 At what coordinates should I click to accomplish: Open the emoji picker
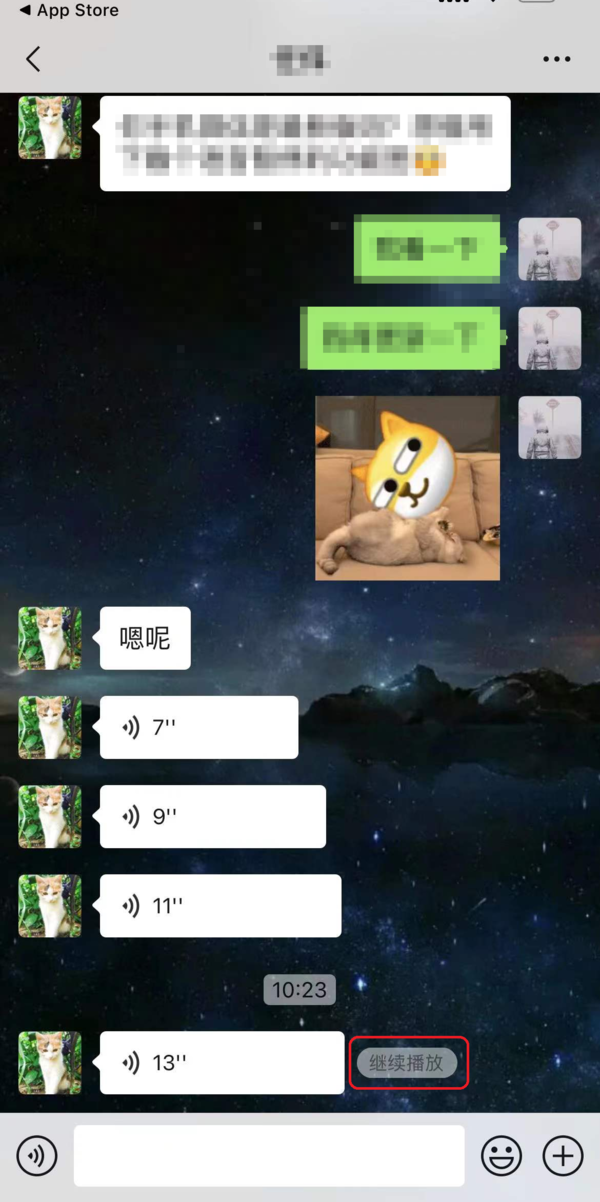click(x=501, y=1156)
